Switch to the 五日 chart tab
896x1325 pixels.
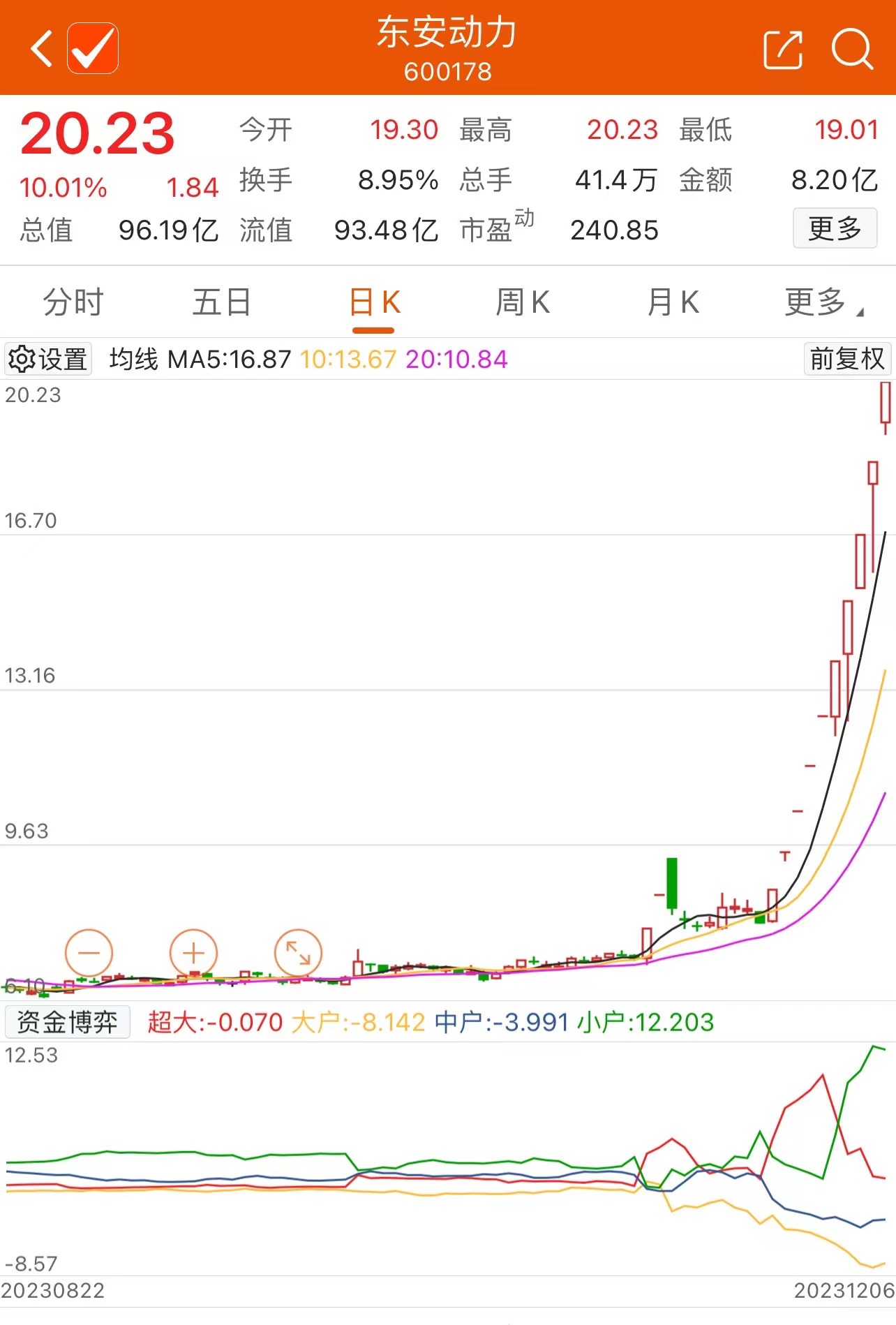221,303
